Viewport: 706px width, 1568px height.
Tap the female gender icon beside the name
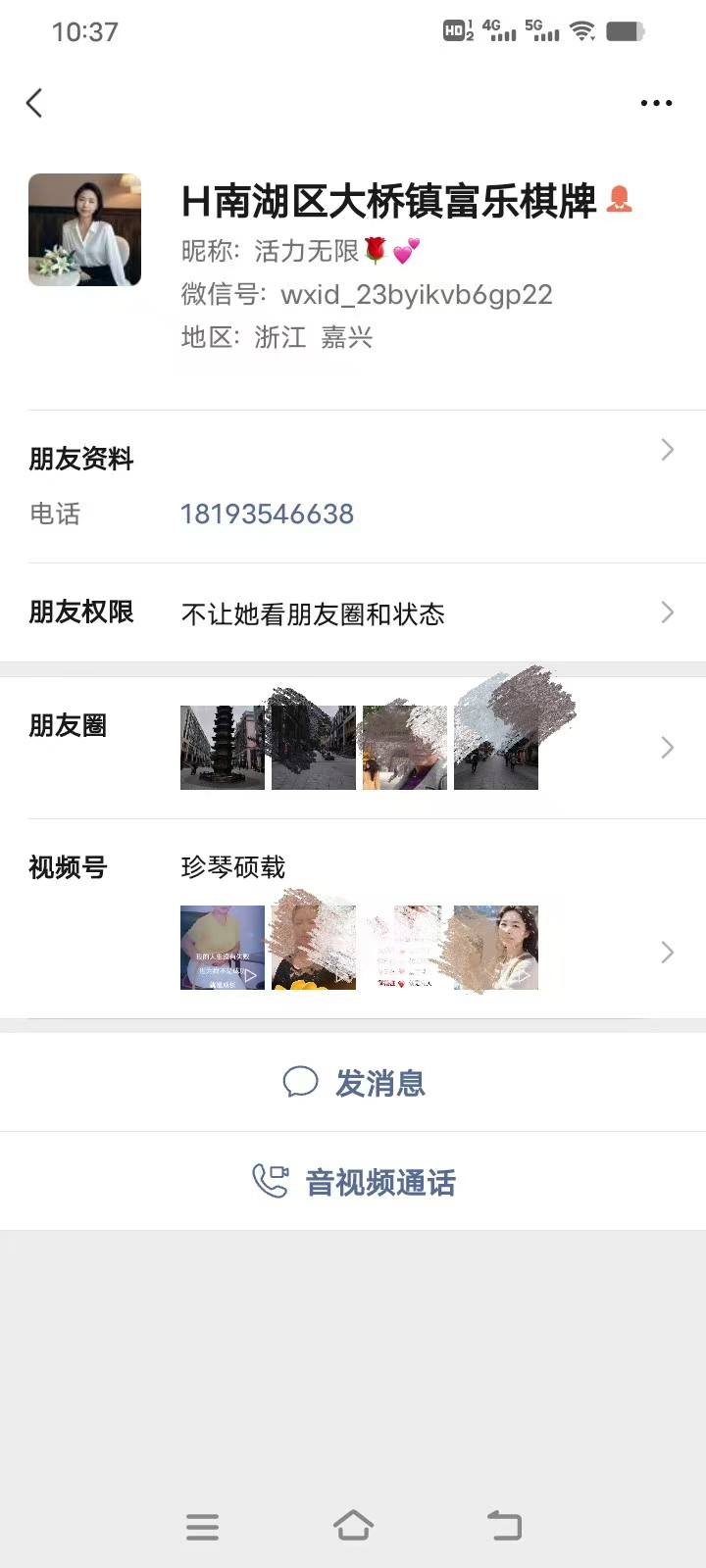tap(620, 200)
